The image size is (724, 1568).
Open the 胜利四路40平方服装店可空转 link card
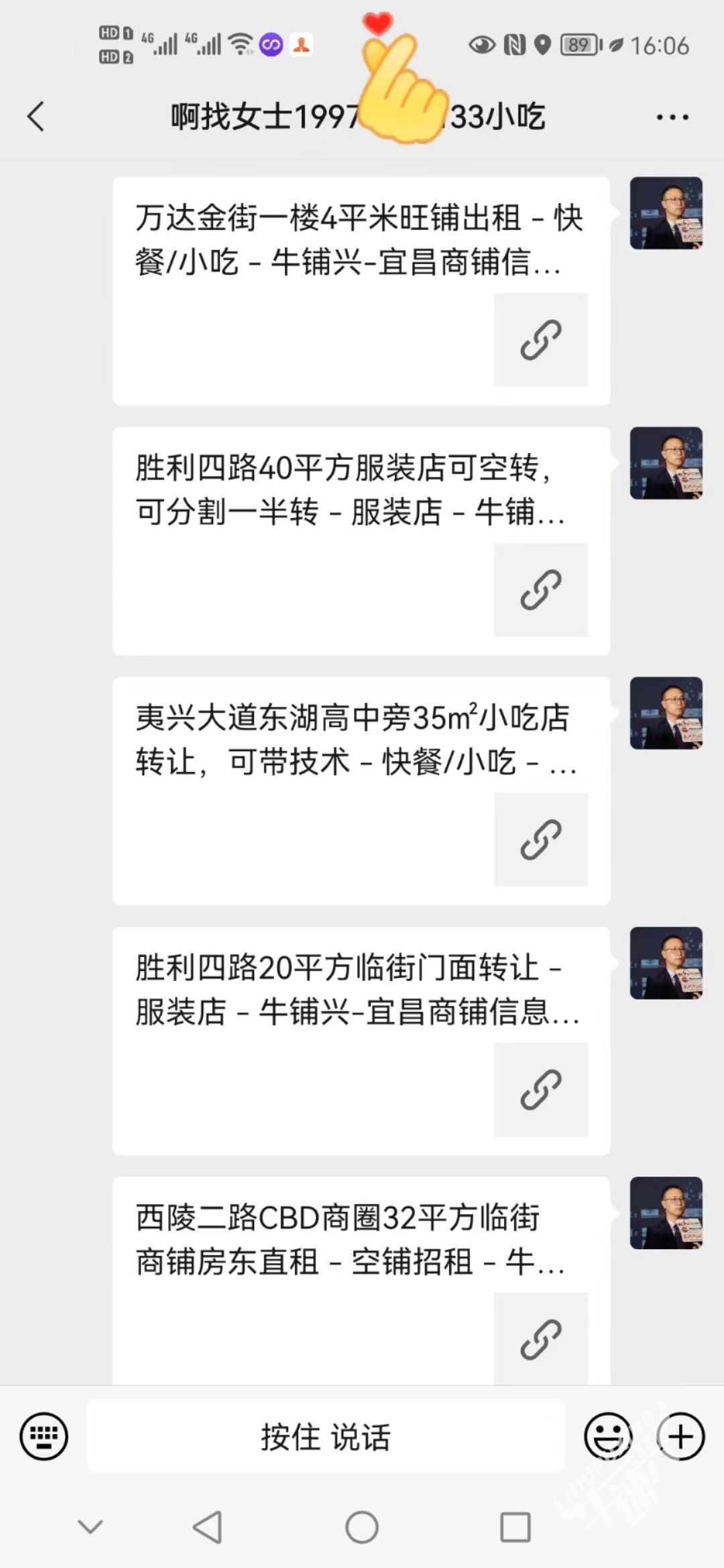click(x=361, y=541)
